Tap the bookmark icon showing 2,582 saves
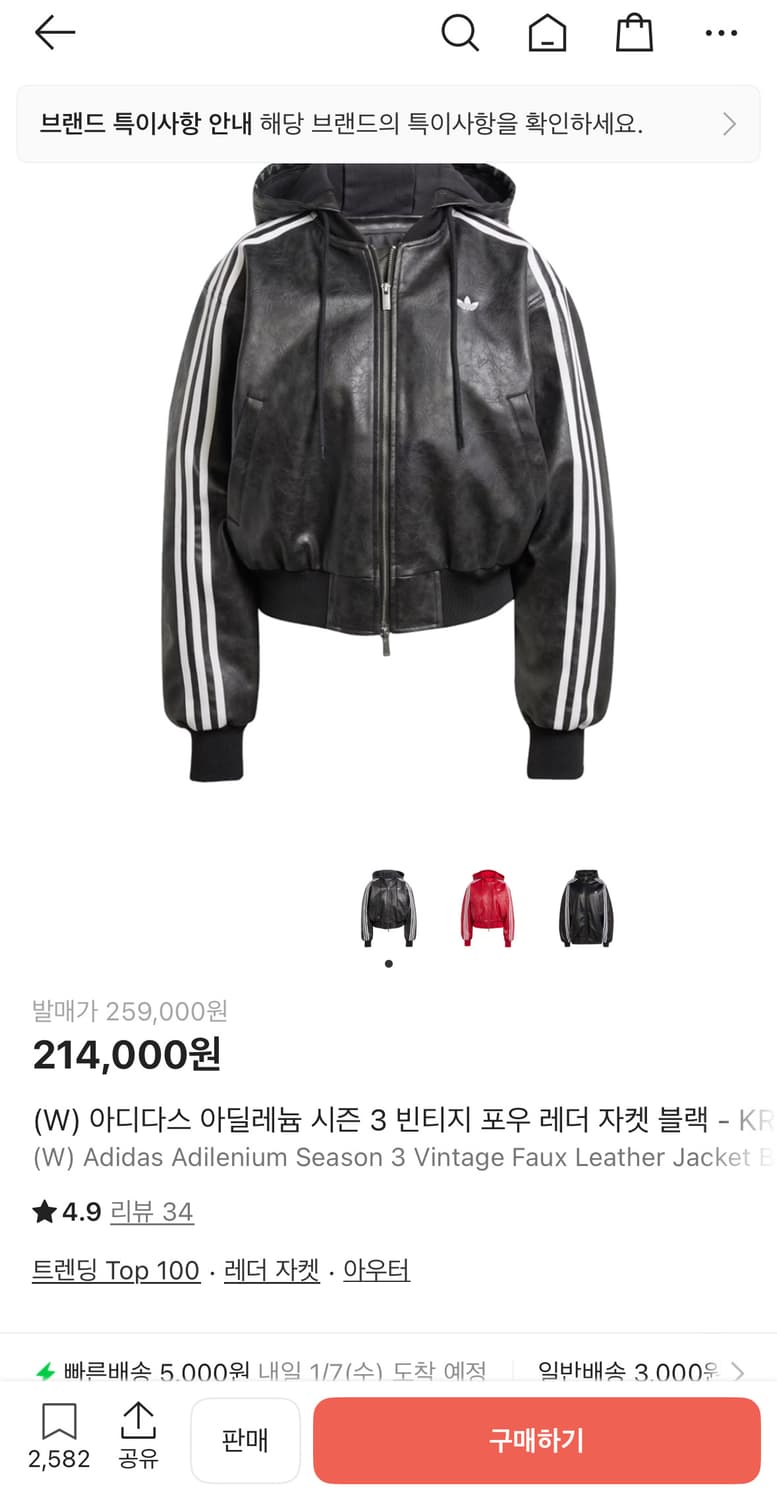Screen dimensions: 777x1500 60,1420
